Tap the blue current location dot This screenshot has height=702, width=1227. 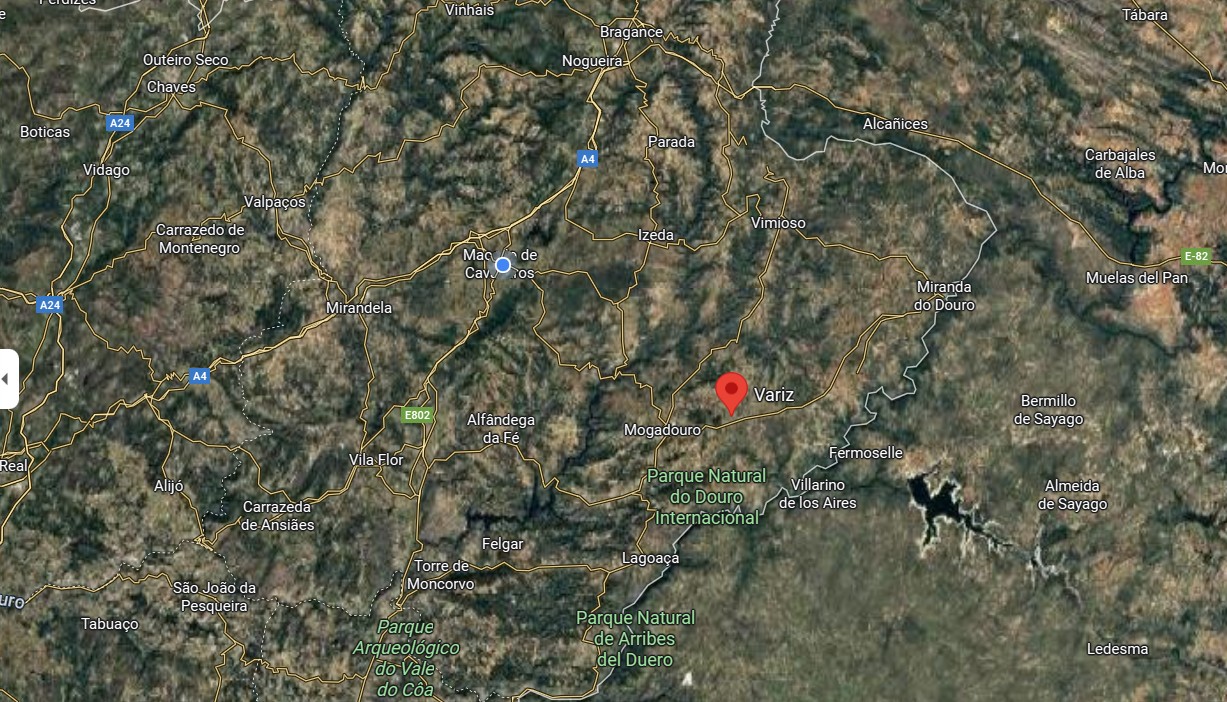503,265
